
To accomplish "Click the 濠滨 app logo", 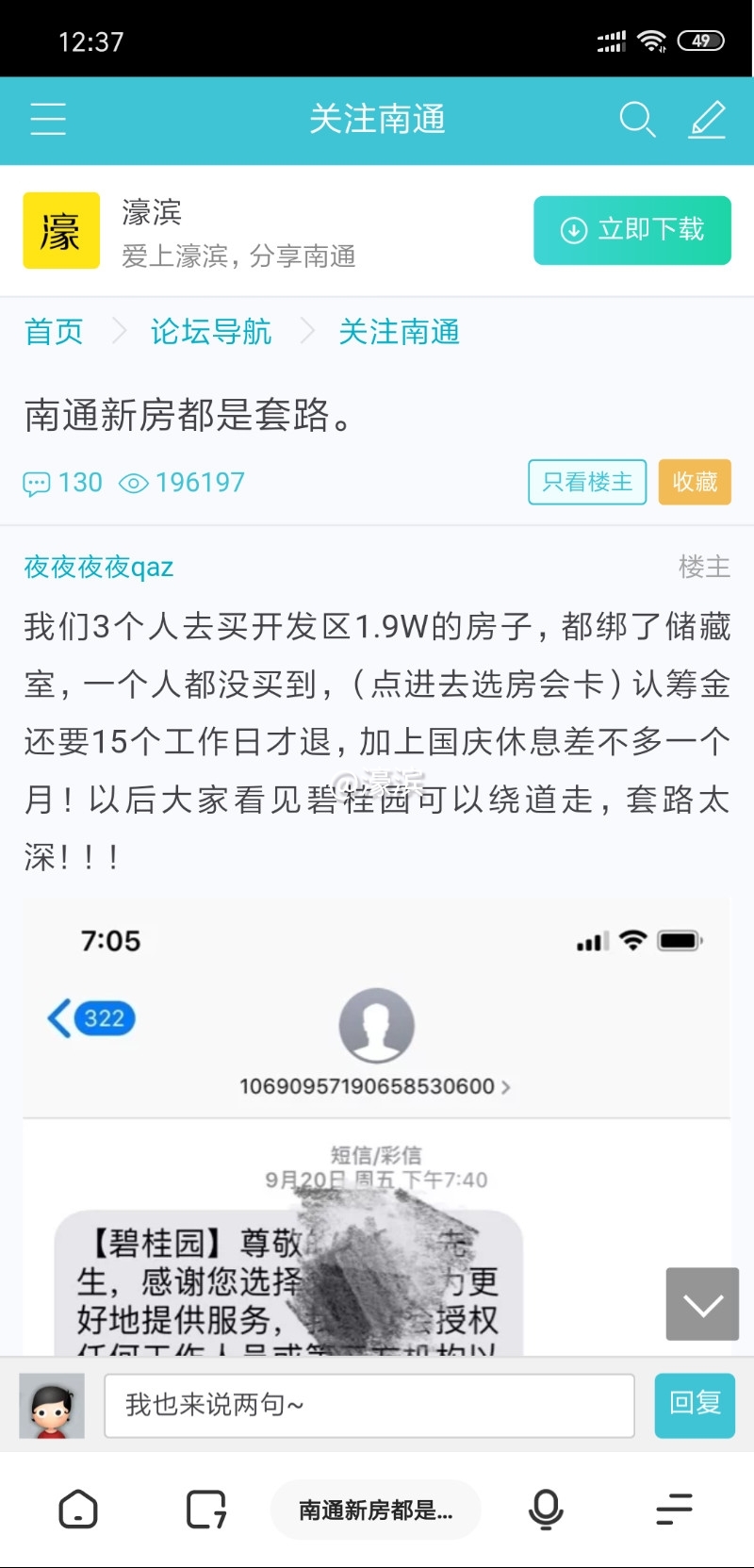I will click(x=60, y=230).
